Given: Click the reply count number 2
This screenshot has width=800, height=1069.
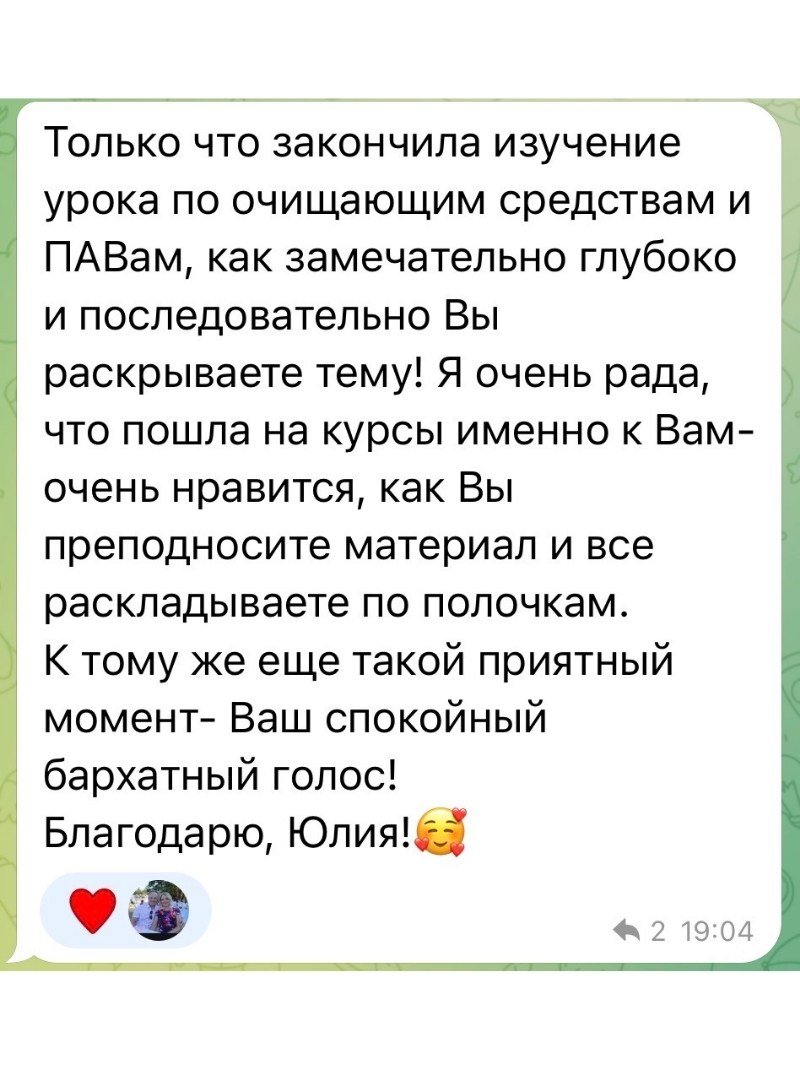Looking at the screenshot, I should tap(659, 929).
